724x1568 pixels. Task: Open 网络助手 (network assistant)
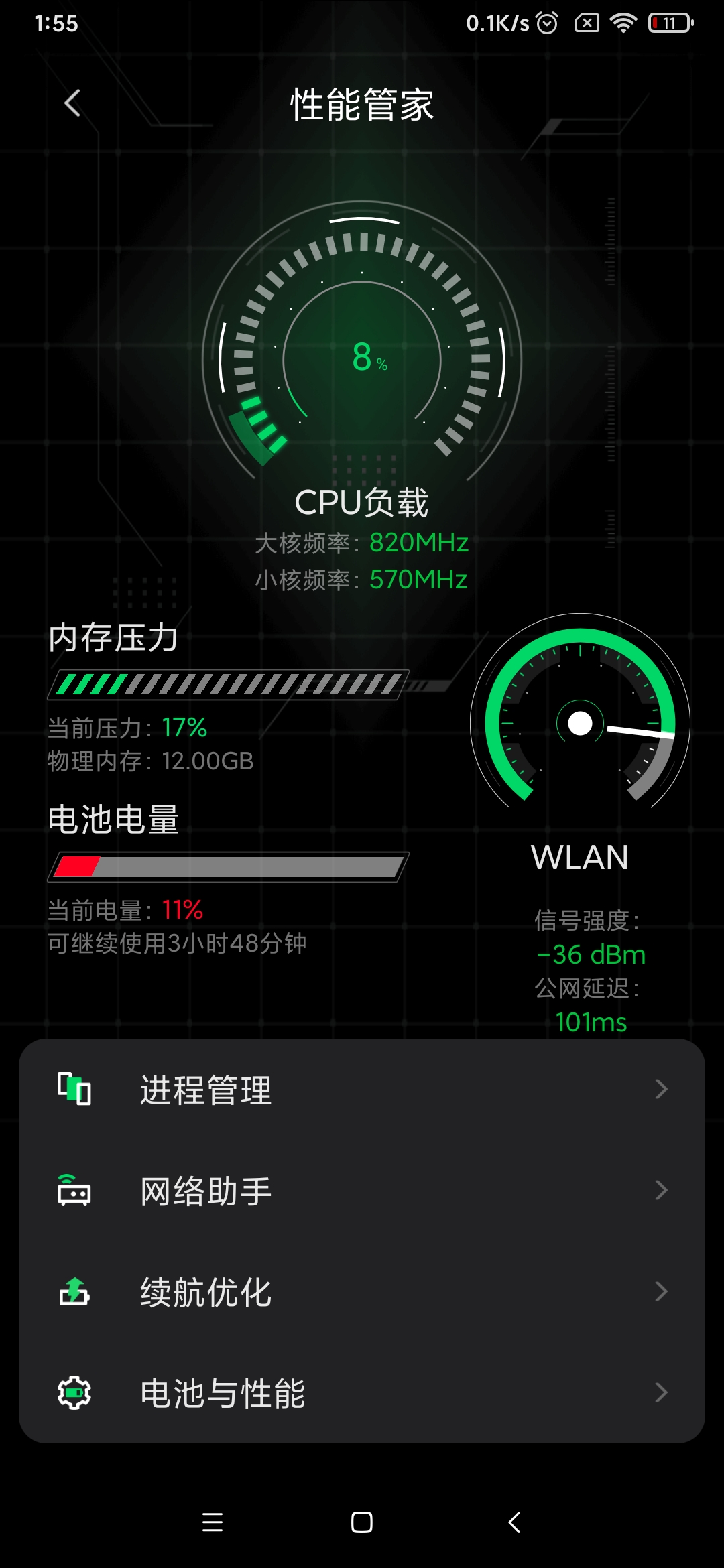click(362, 1191)
